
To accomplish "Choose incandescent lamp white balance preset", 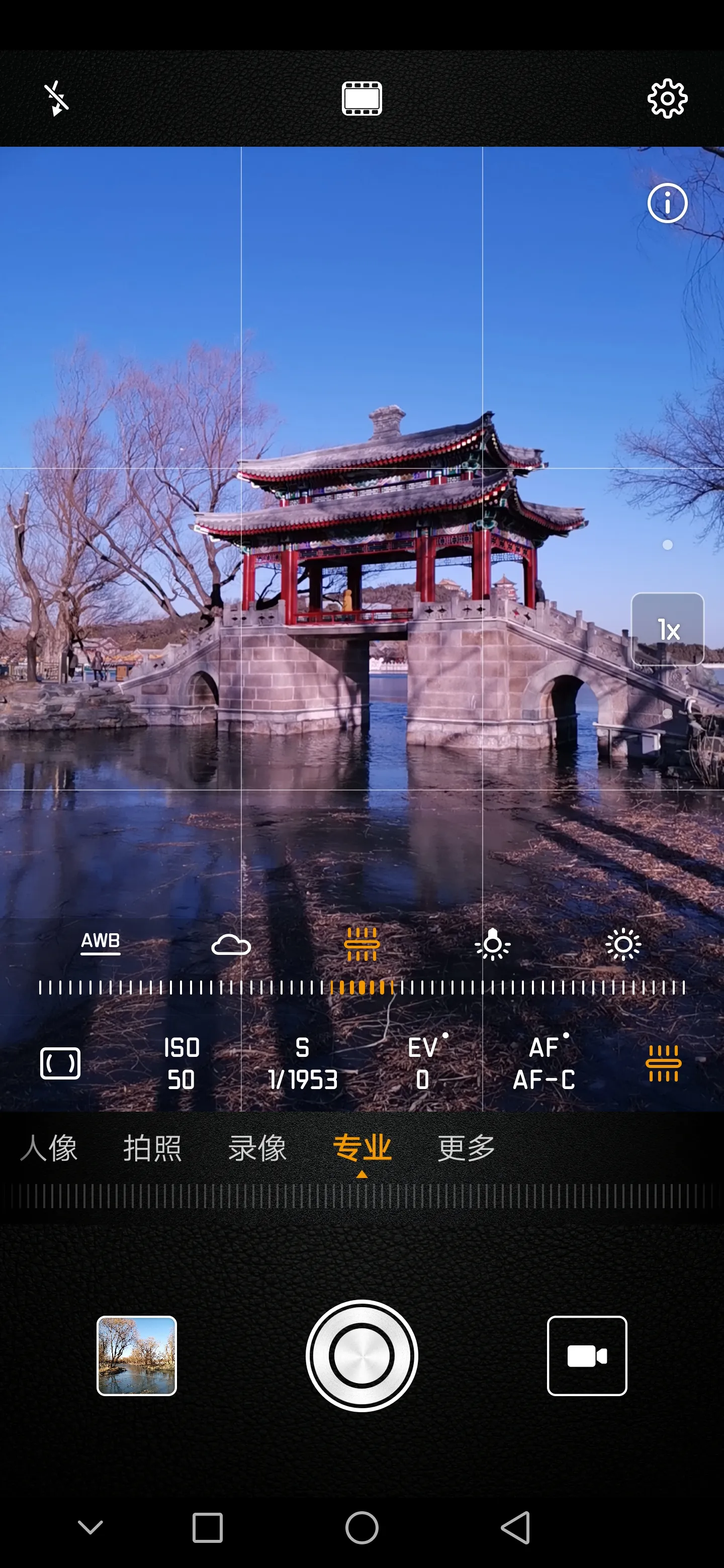I will tap(493, 945).
